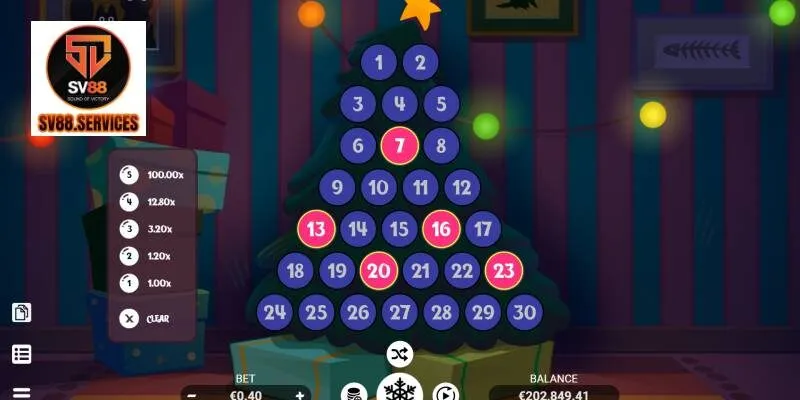Image resolution: width=800 pixels, height=400 pixels.
Task: Decrease the bet amount
Action: 191,394
